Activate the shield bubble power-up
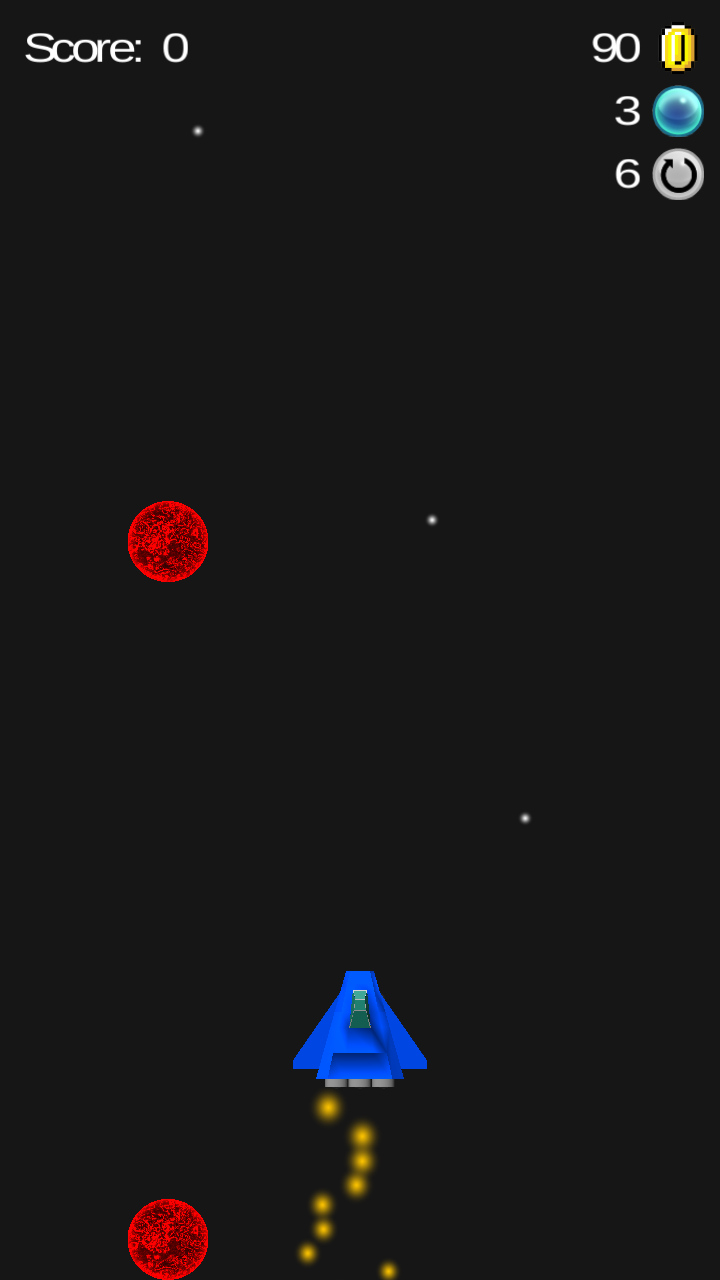720x1280 pixels. 678,111
